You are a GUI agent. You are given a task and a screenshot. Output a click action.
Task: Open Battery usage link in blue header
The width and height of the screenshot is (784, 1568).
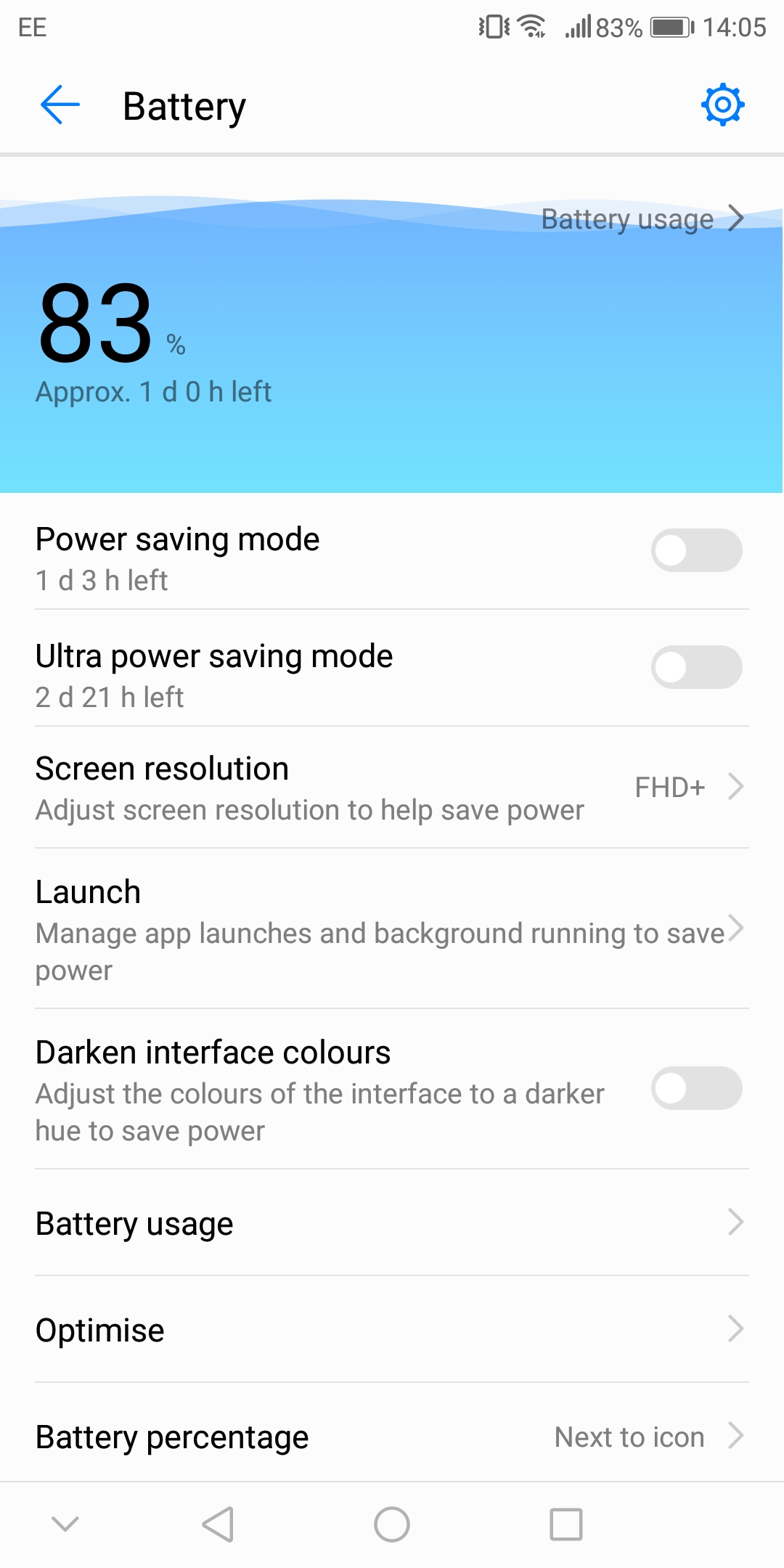click(x=642, y=219)
